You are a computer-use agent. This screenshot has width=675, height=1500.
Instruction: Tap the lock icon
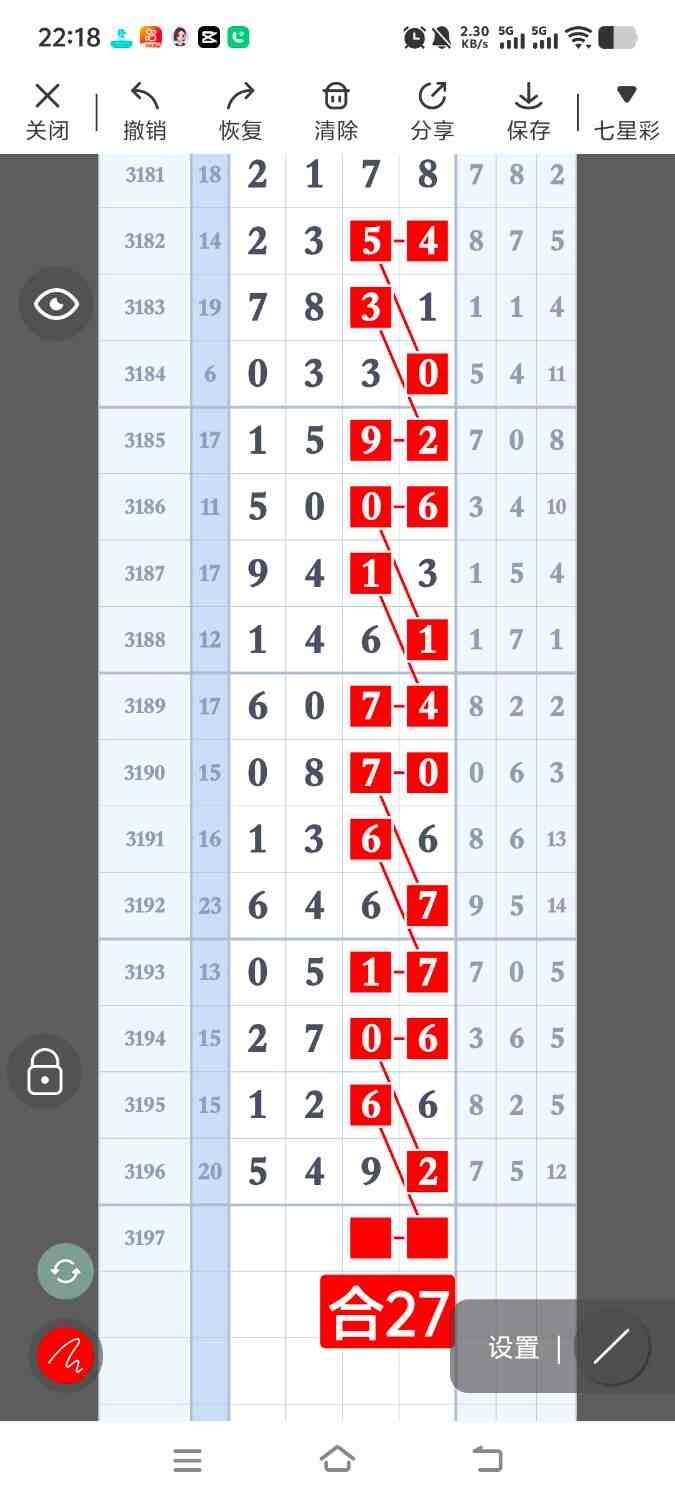(x=45, y=1071)
